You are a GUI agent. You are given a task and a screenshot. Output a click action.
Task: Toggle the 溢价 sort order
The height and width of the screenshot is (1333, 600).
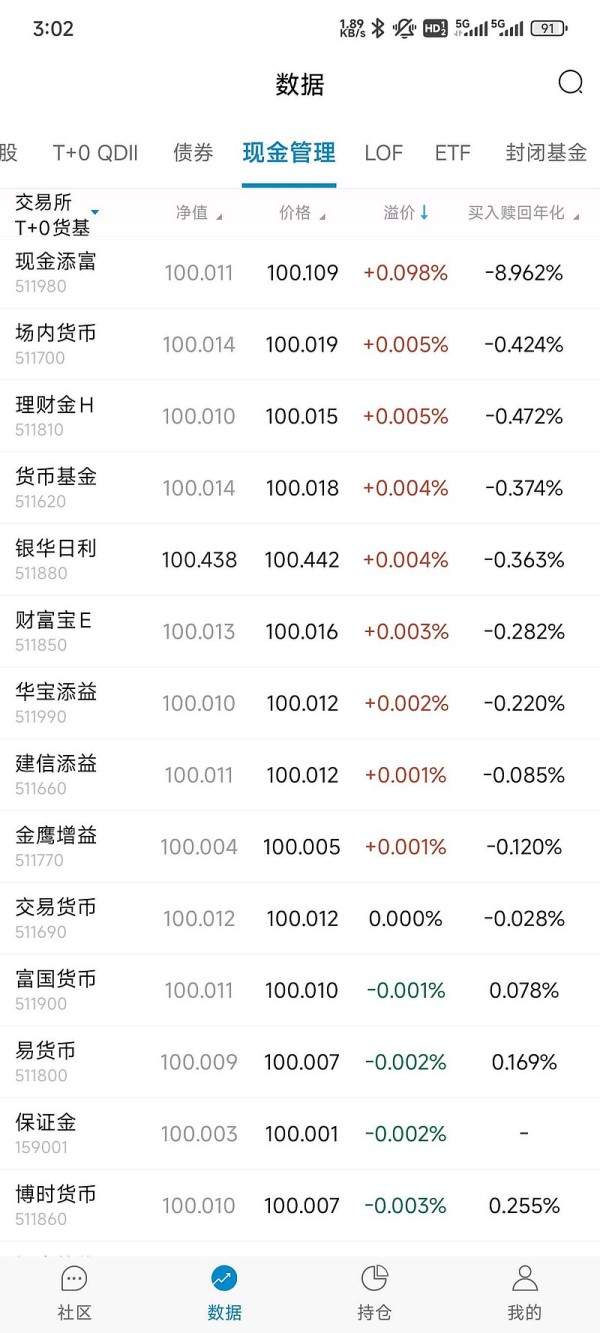(406, 213)
